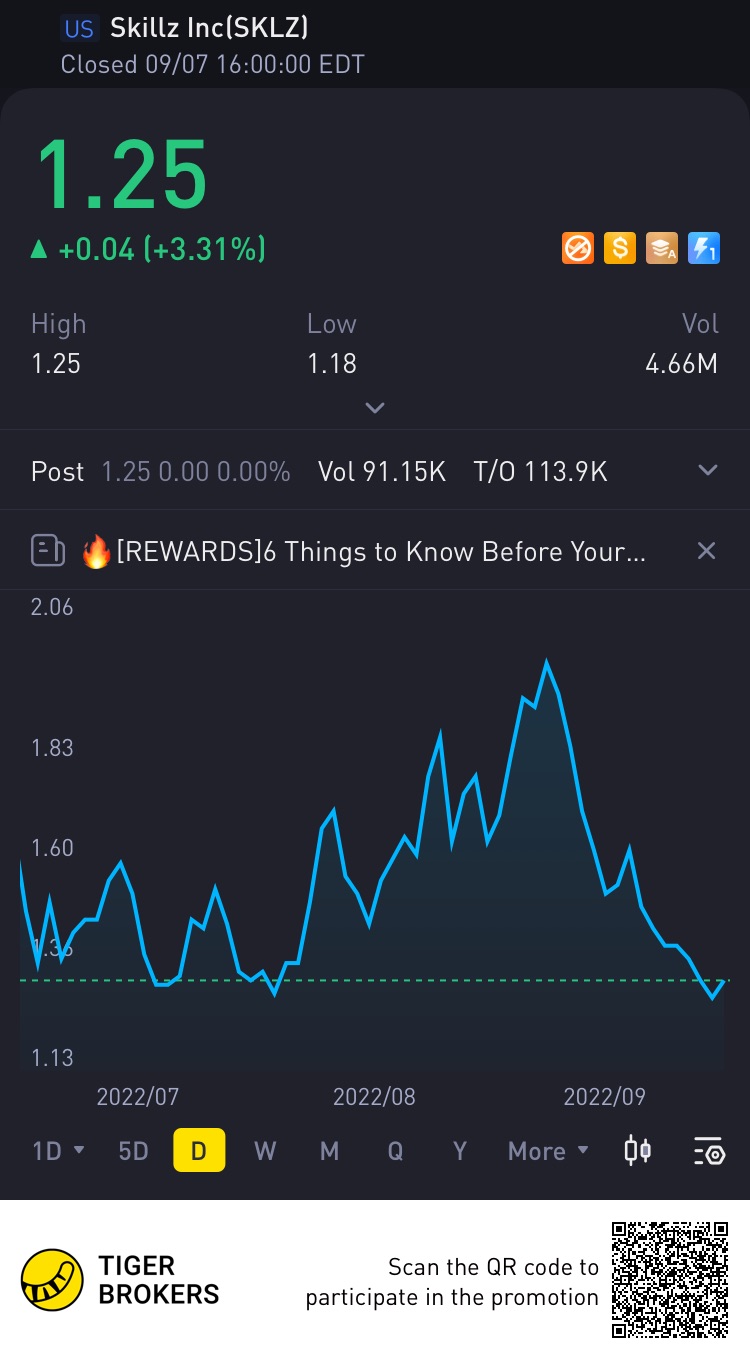Open the More timeframes dropdown

tap(548, 1151)
